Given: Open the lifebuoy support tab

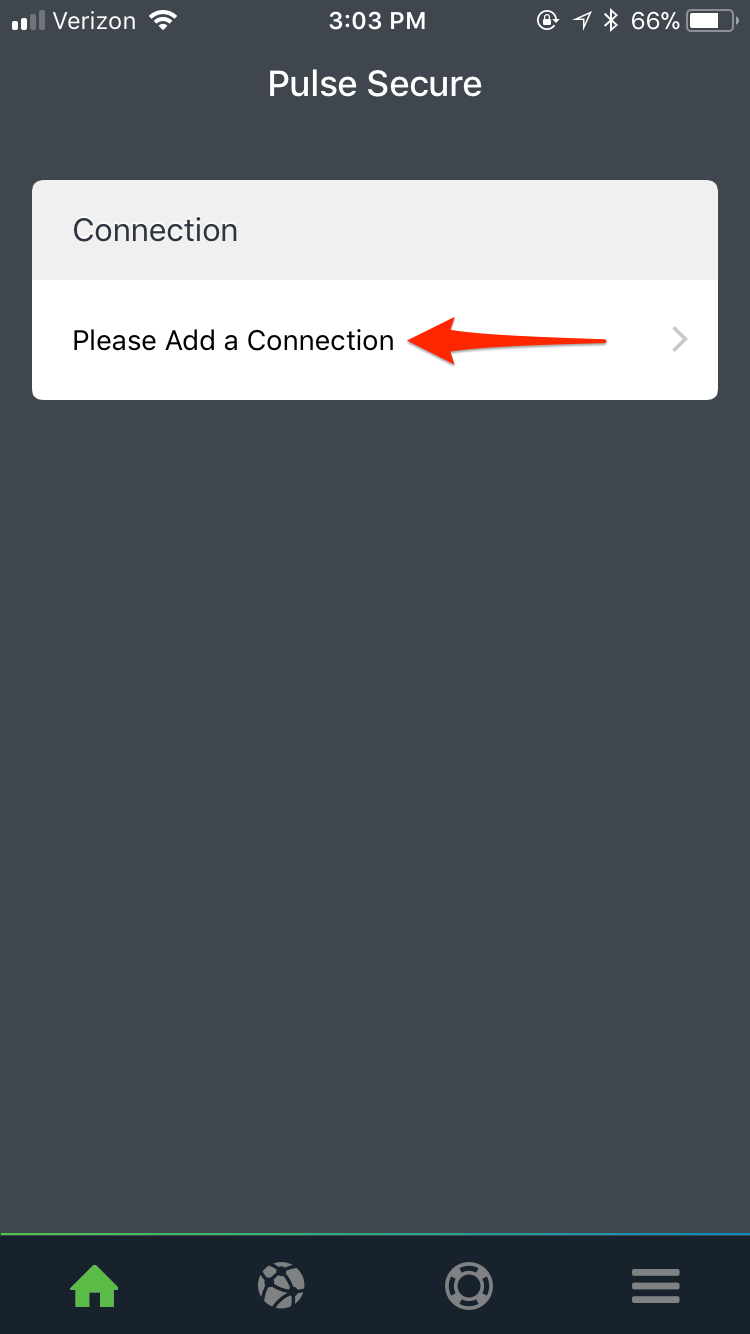Looking at the screenshot, I should coord(469,1285).
